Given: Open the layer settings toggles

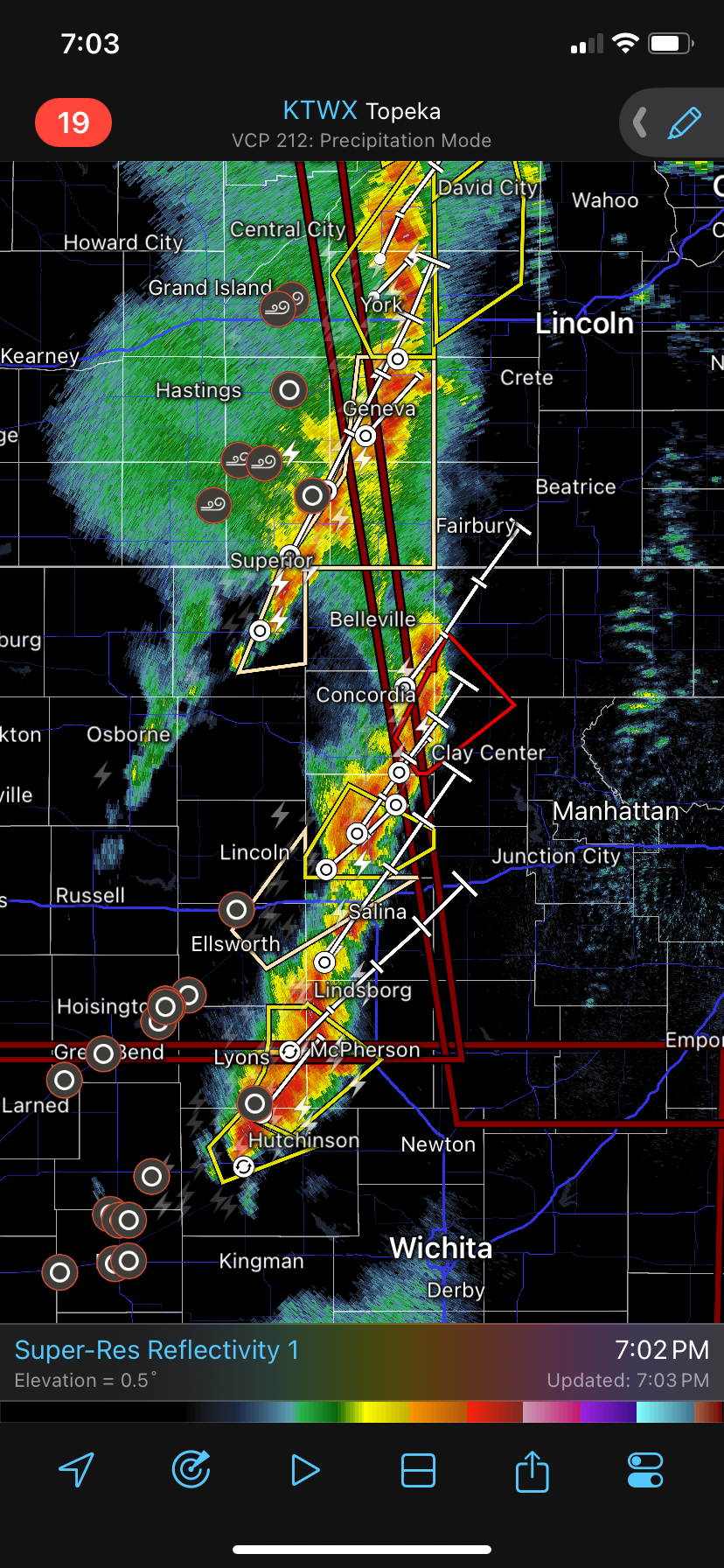Looking at the screenshot, I should 645,1470.
